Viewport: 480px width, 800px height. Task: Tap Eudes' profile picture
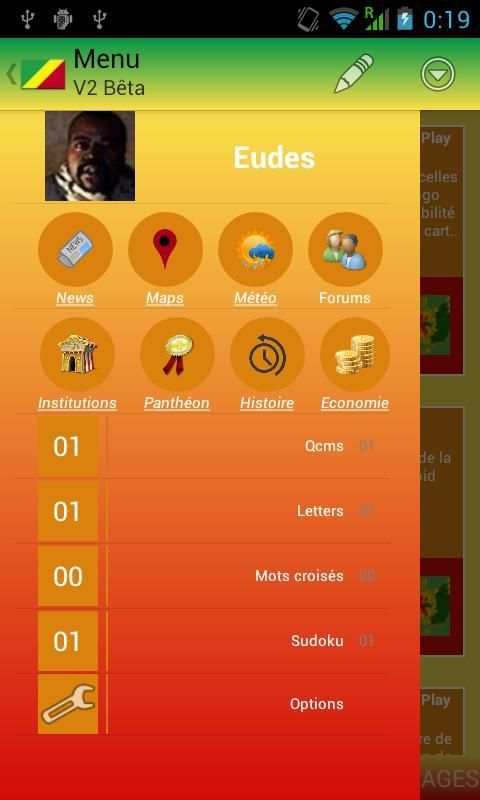tap(90, 156)
